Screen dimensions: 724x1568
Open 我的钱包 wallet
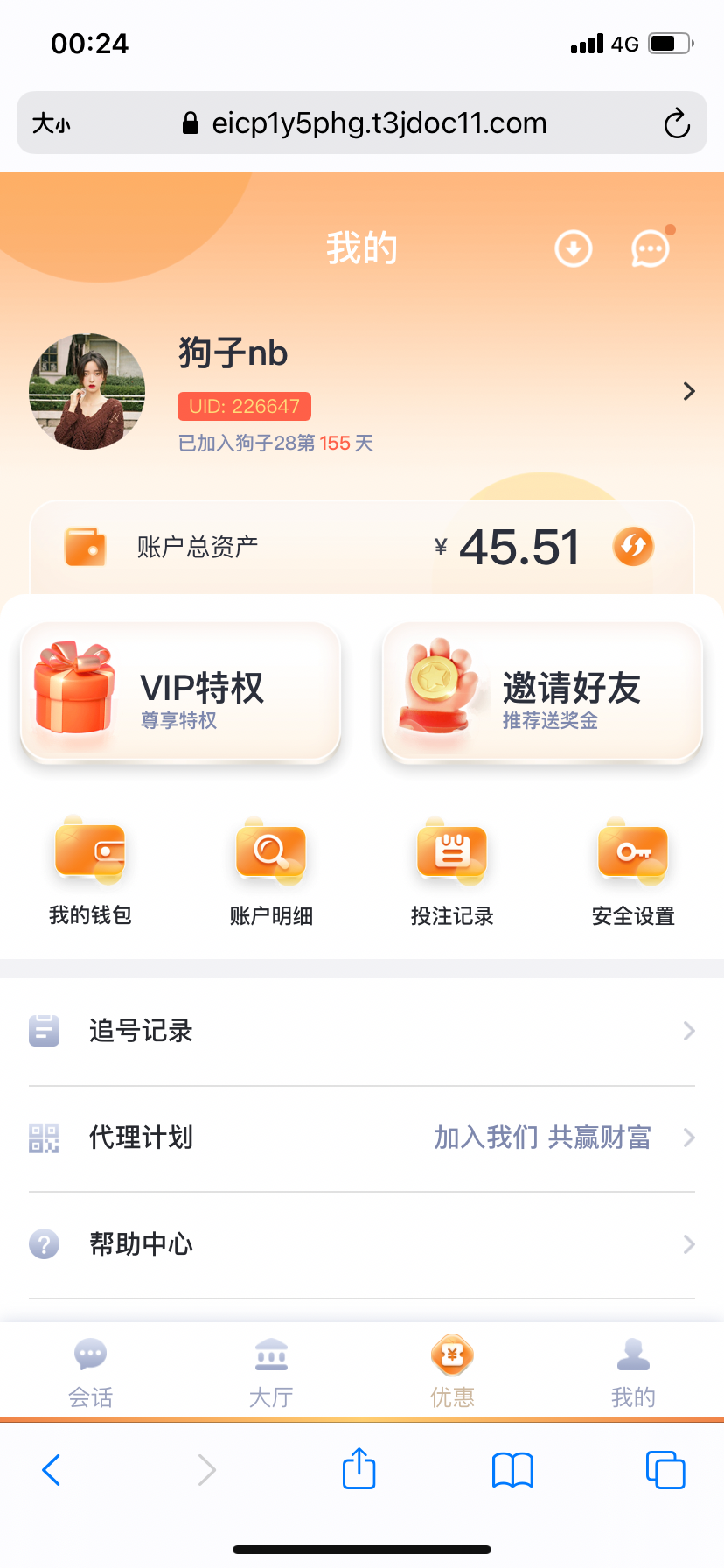coord(90,871)
